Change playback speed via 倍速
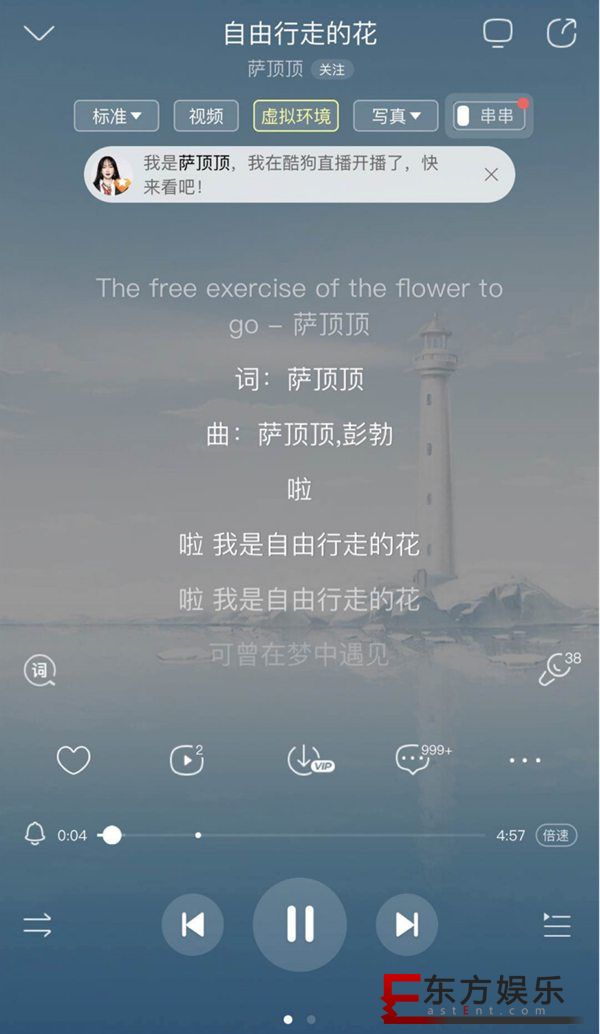Viewport: 600px width, 1034px height. (x=556, y=835)
